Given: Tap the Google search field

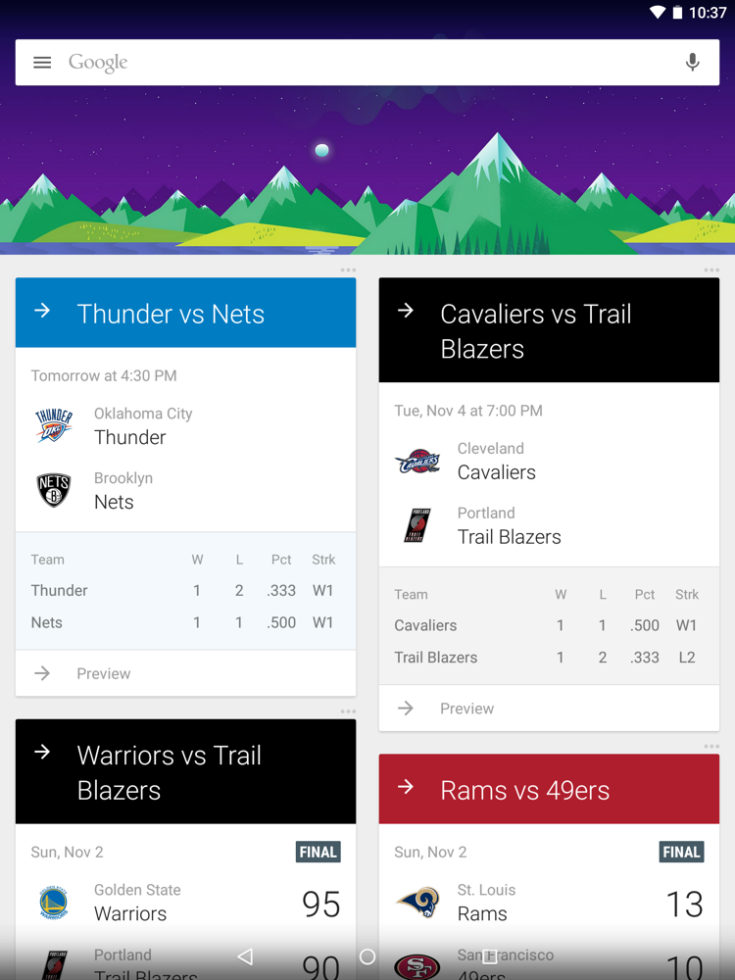Looking at the screenshot, I should (x=360, y=62).
